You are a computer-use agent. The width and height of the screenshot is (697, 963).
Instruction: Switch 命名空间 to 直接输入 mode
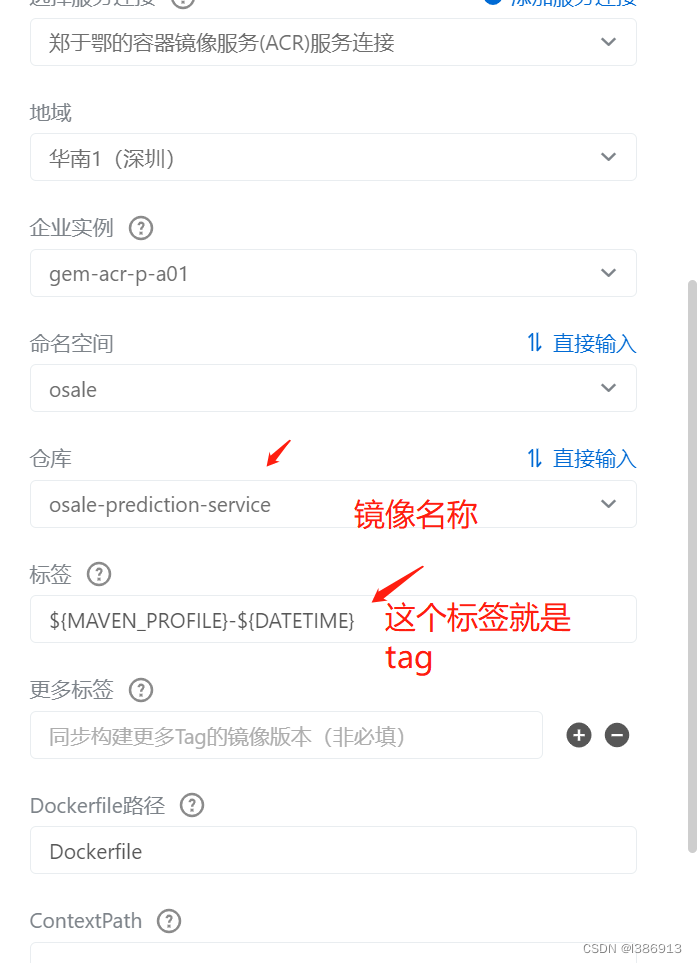[582, 344]
